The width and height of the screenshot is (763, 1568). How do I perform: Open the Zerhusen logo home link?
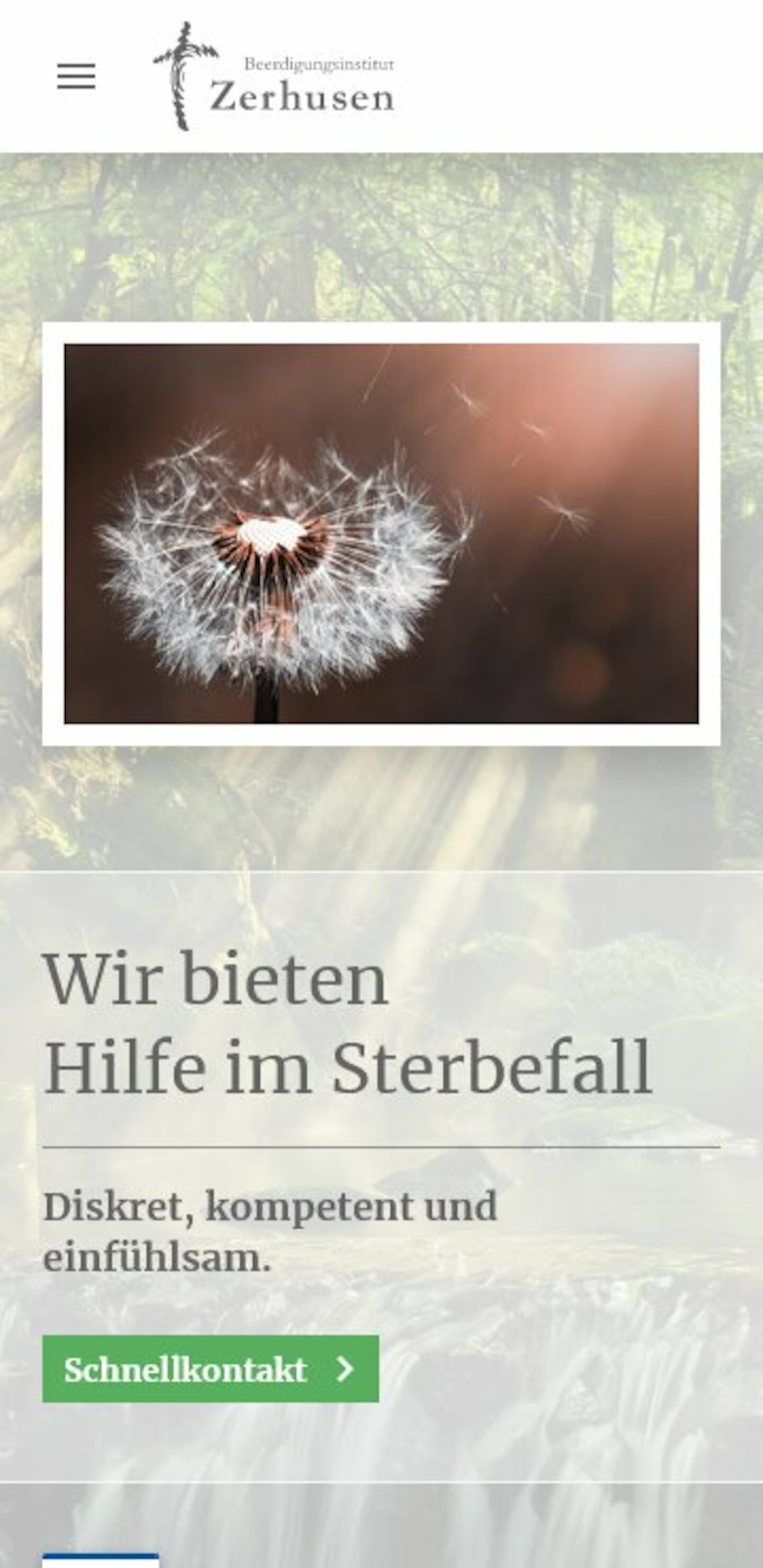(x=274, y=77)
